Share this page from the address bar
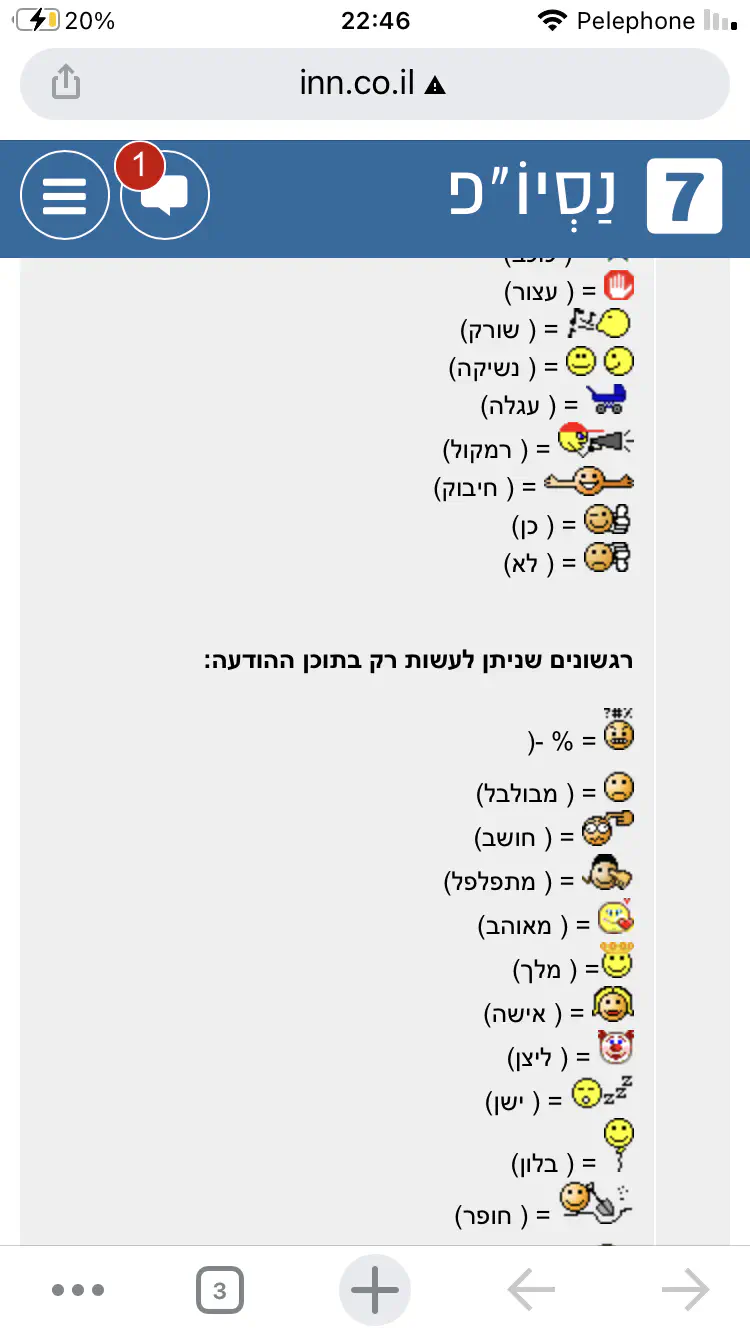Screen dimensions: 750x1334 [x=65, y=83]
